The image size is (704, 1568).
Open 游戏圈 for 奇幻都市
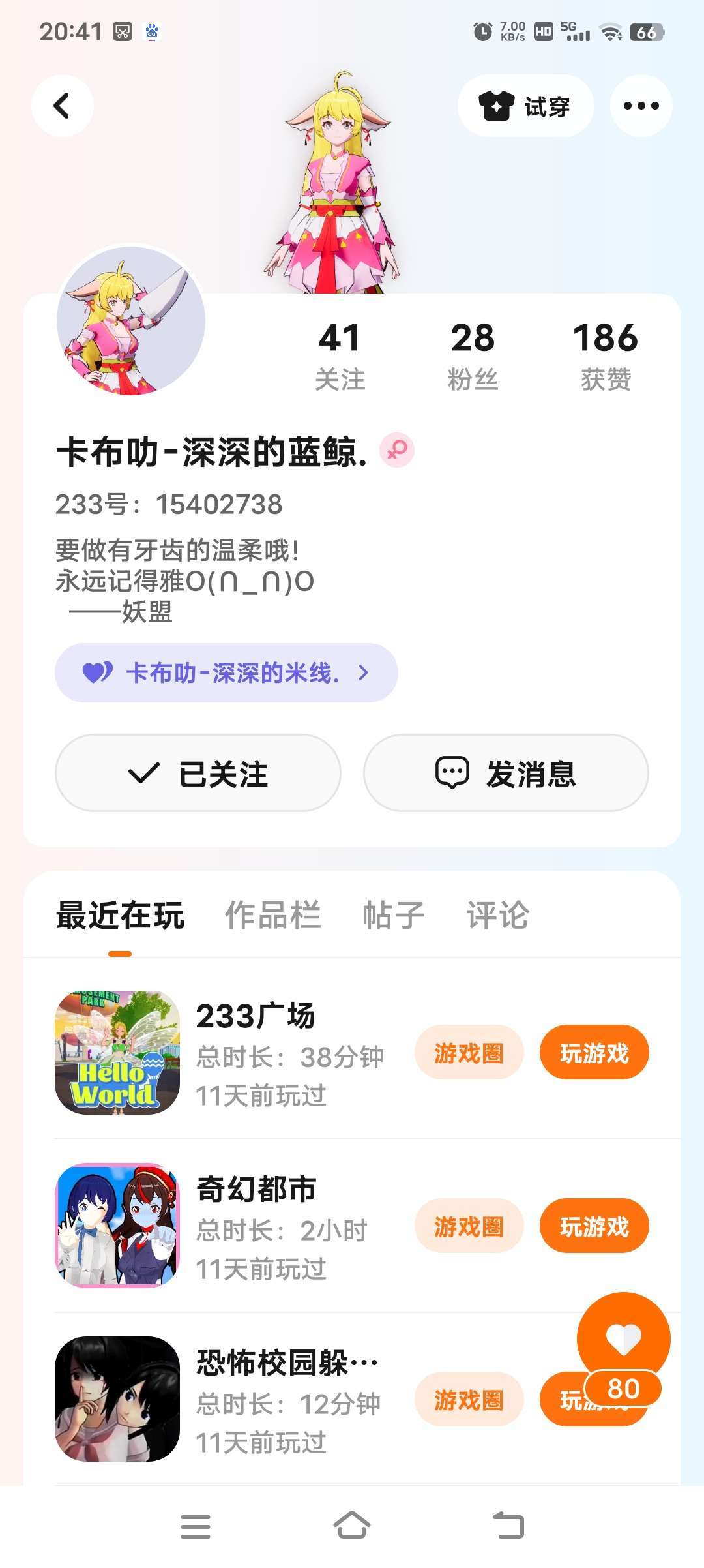pos(469,1226)
